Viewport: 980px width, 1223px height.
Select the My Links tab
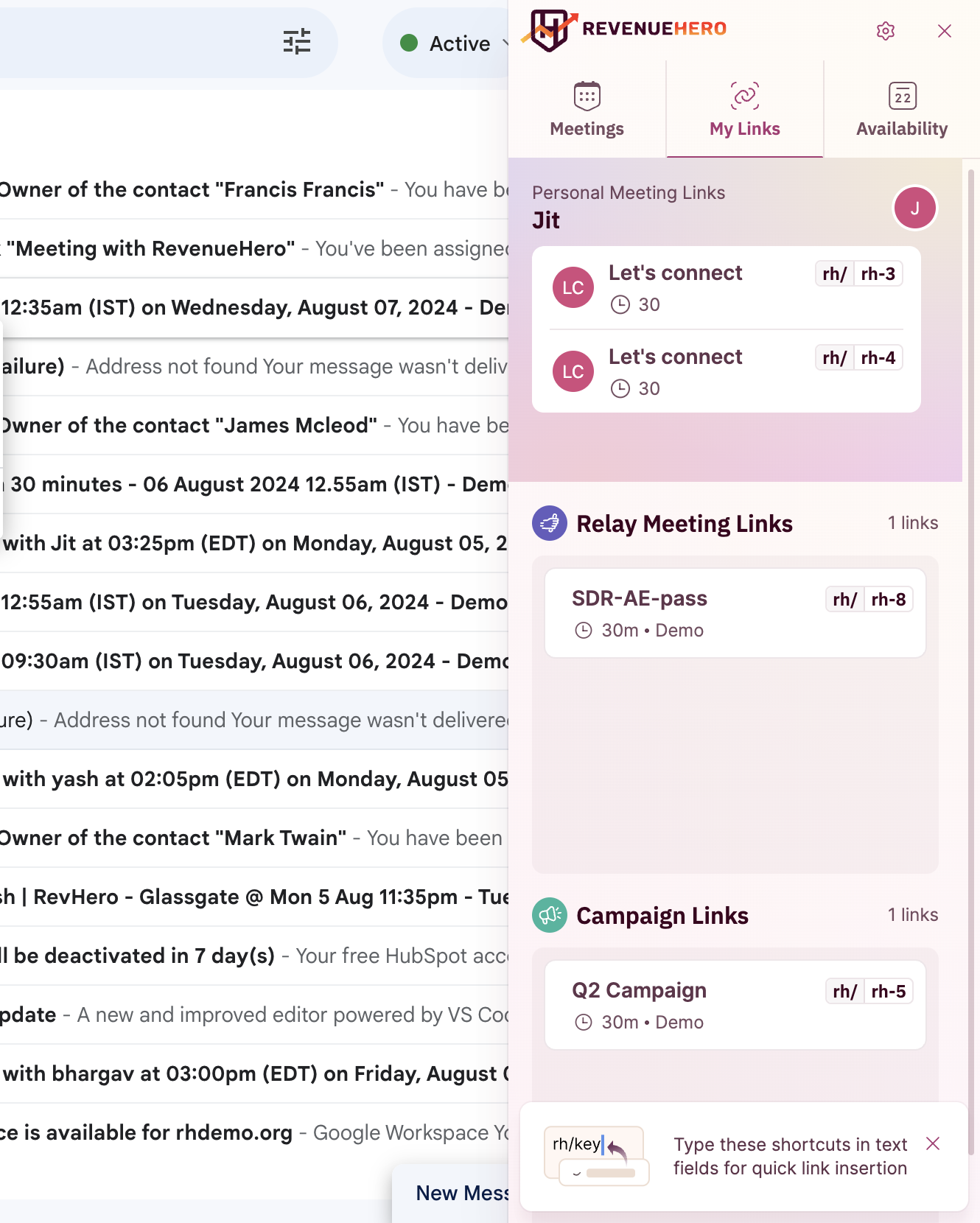[744, 111]
